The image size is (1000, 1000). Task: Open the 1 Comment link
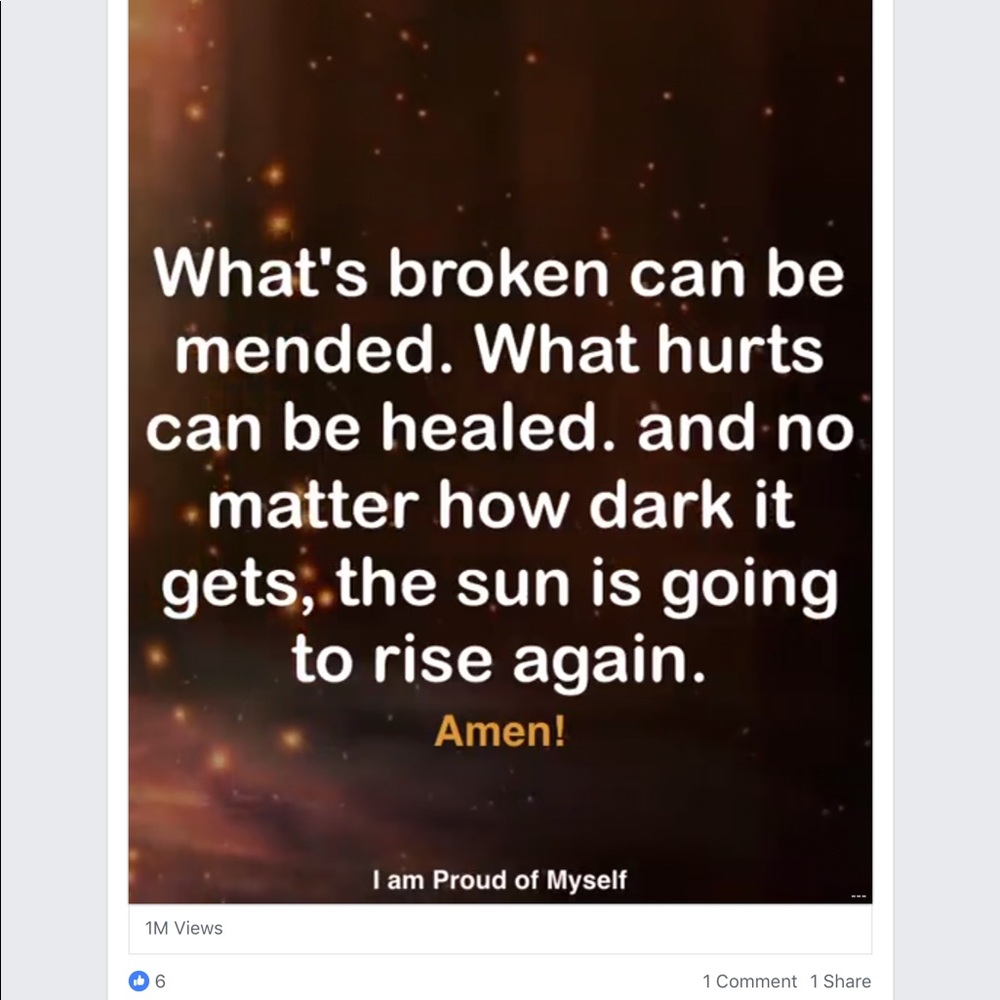[749, 981]
